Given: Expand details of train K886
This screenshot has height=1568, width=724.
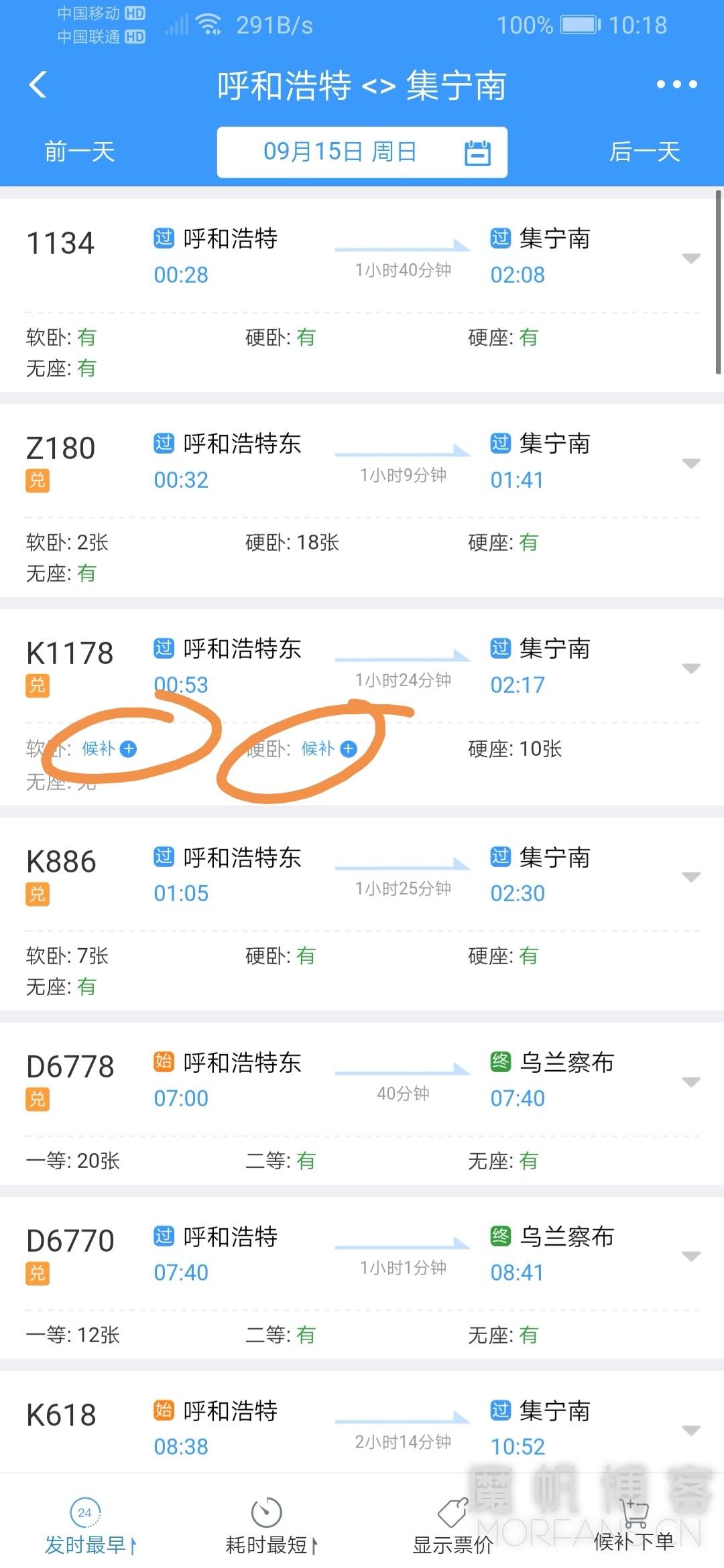Looking at the screenshot, I should pos(691,876).
